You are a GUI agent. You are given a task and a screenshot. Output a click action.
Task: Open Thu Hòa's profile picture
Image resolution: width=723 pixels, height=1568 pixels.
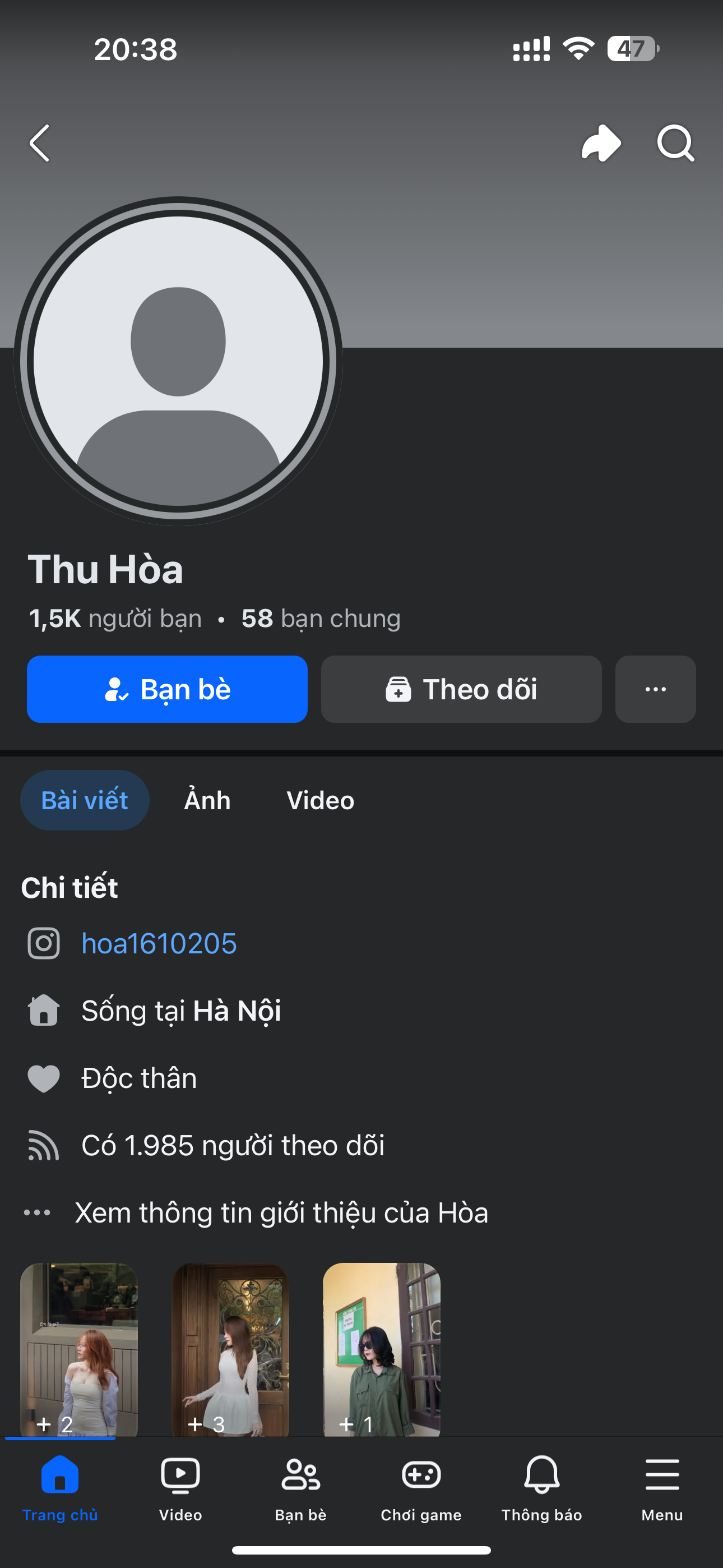pyautogui.click(x=178, y=361)
